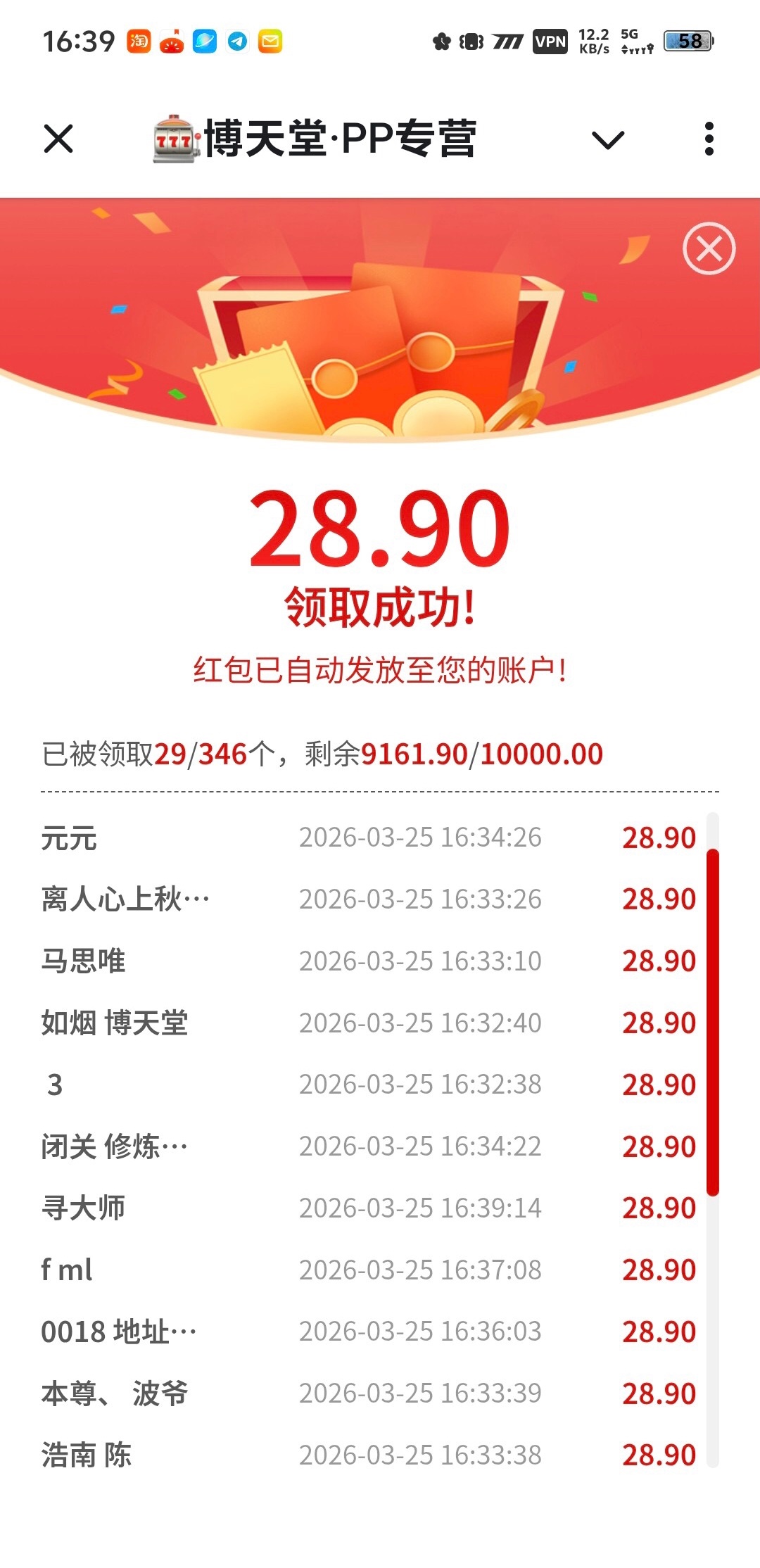Close the web page with the X
The image size is (760, 1568).
pyautogui.click(x=58, y=139)
